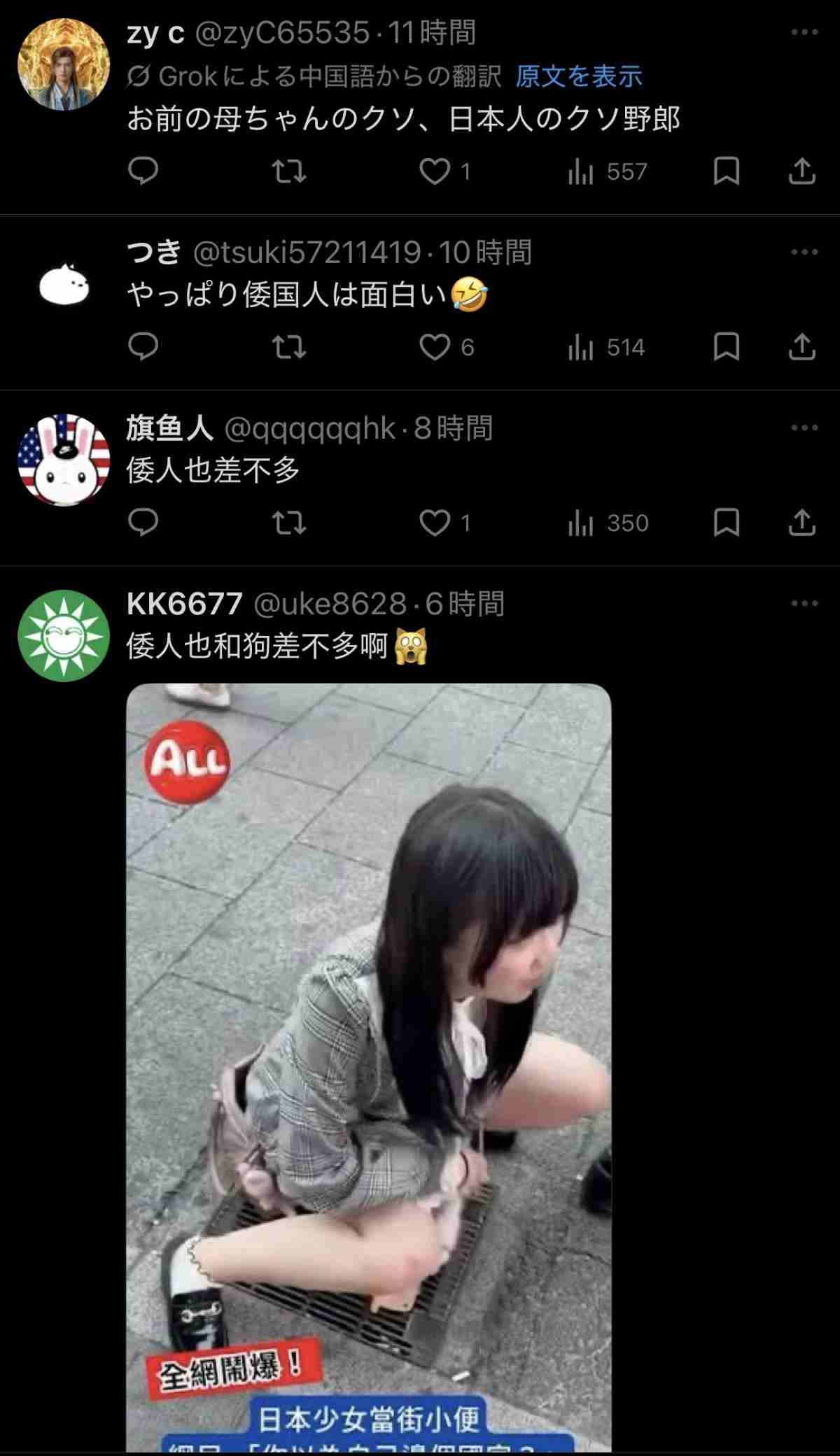Share zy c's reply
Viewport: 840px width, 1456px height.
802,171
